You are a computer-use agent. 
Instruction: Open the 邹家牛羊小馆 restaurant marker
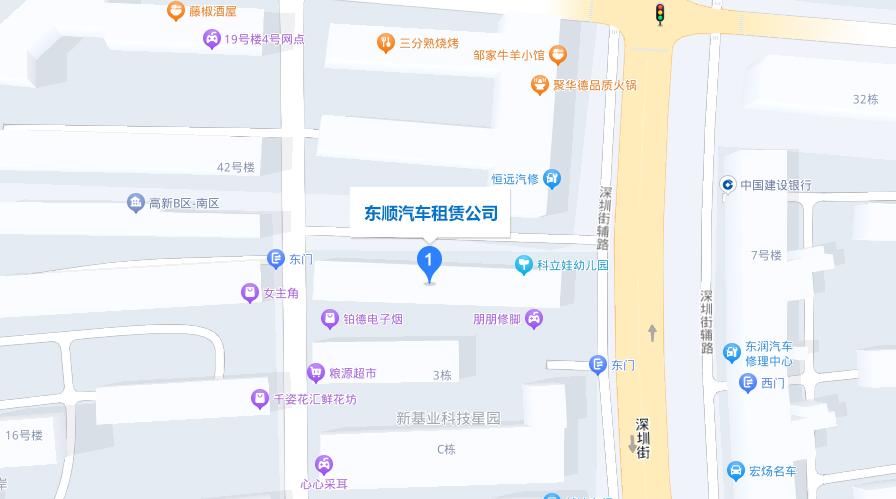[558, 54]
